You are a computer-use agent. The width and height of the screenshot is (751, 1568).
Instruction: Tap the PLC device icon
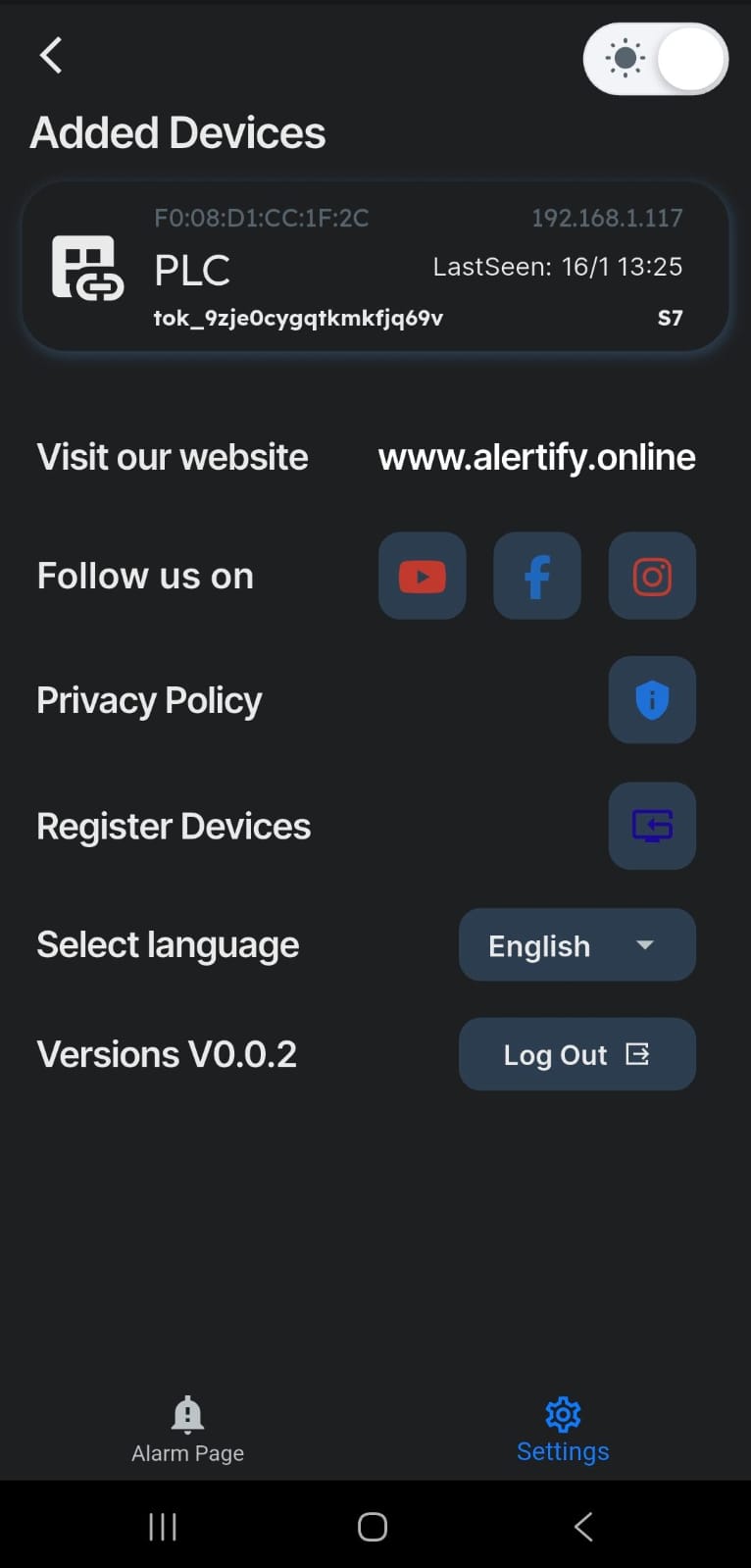coord(86,266)
